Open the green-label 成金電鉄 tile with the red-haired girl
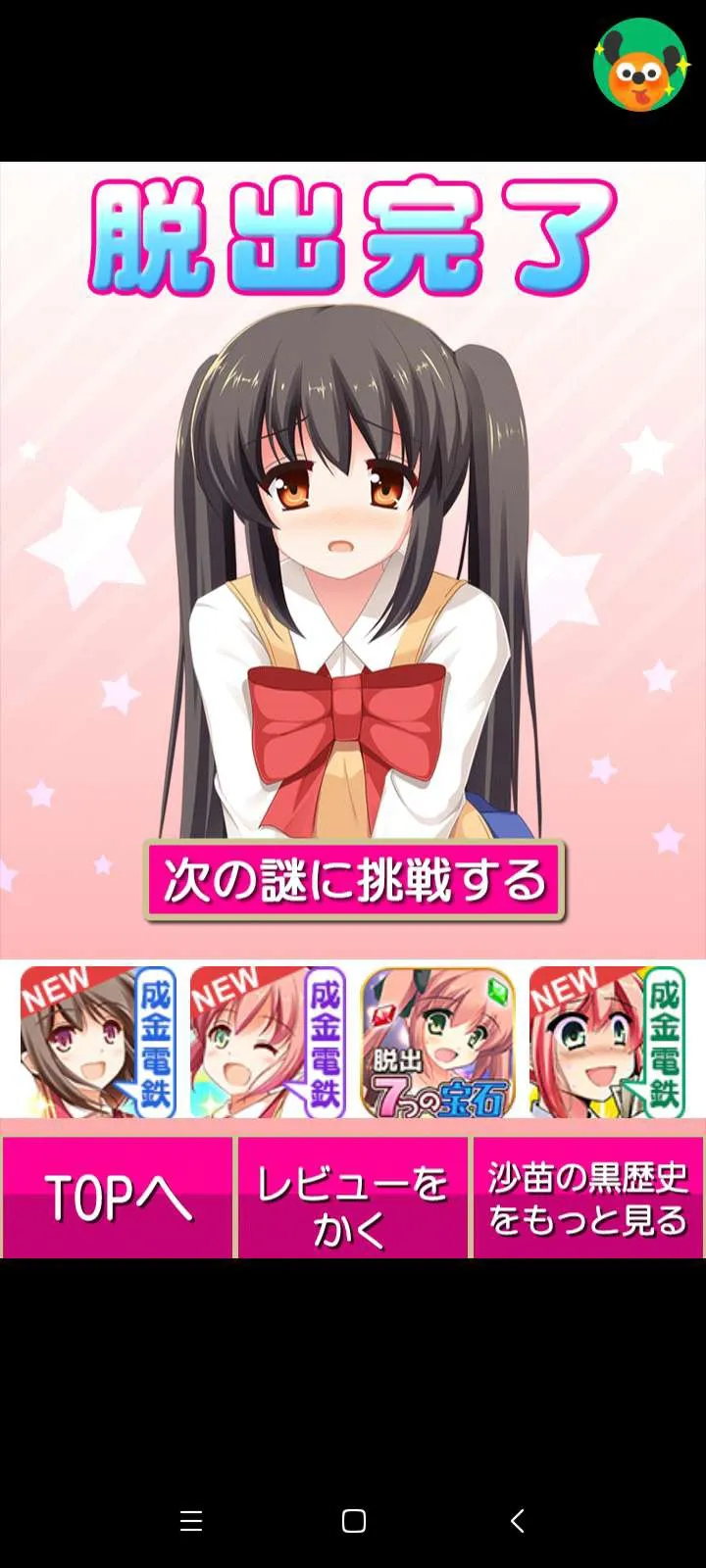This screenshot has height=1568, width=706. point(607,1042)
